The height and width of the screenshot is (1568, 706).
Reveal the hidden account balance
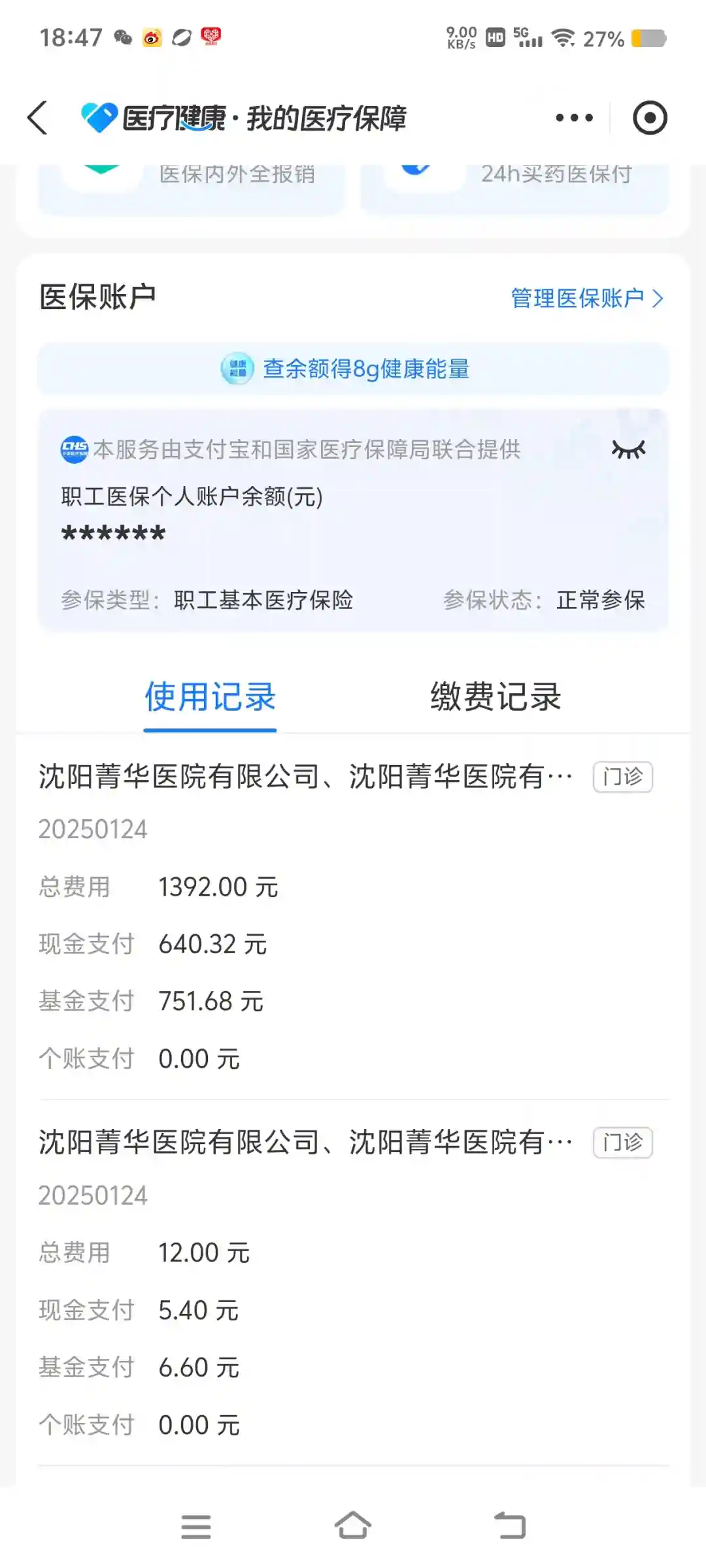[x=628, y=449]
